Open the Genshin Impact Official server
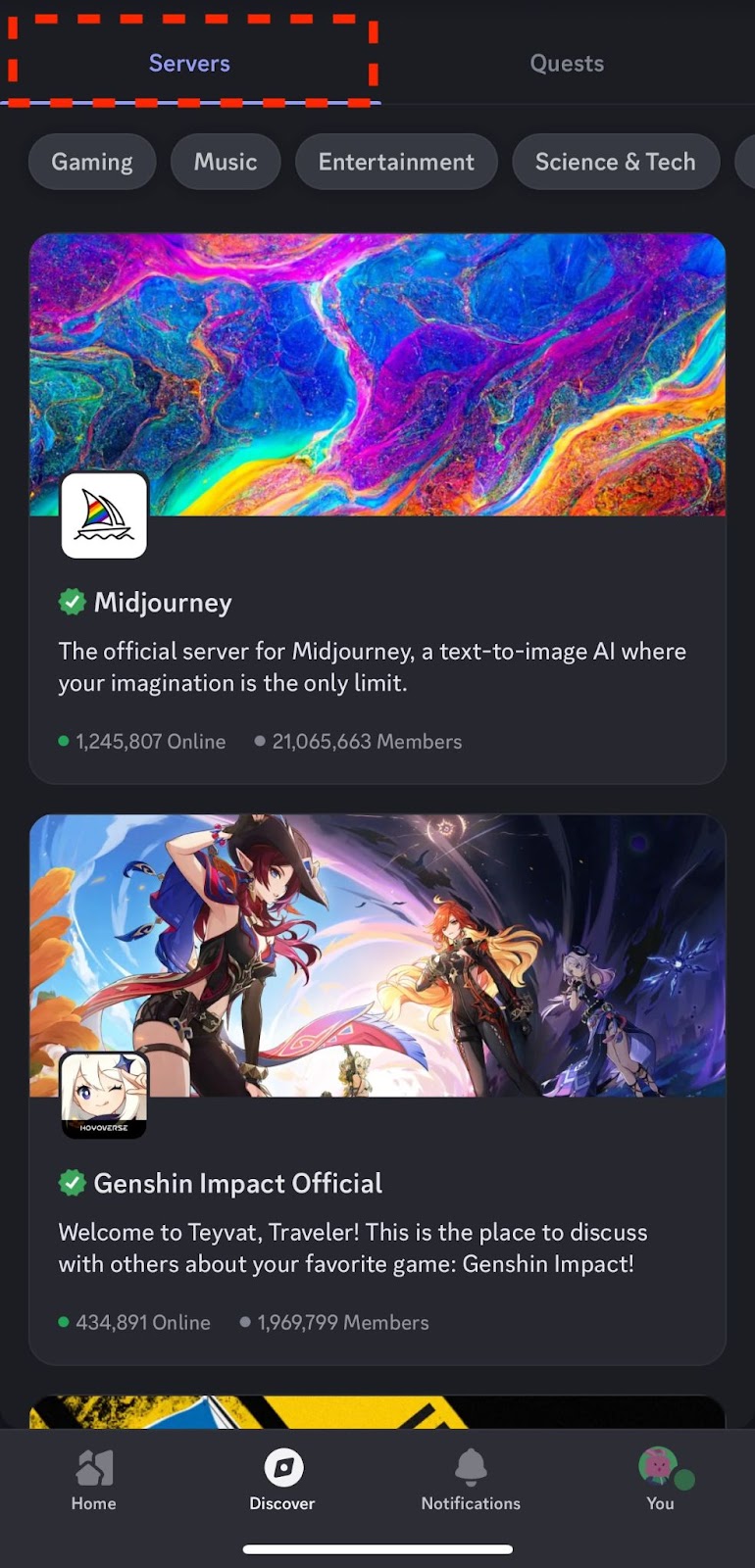Viewport: 755px width, 1568px height. coord(377,1184)
